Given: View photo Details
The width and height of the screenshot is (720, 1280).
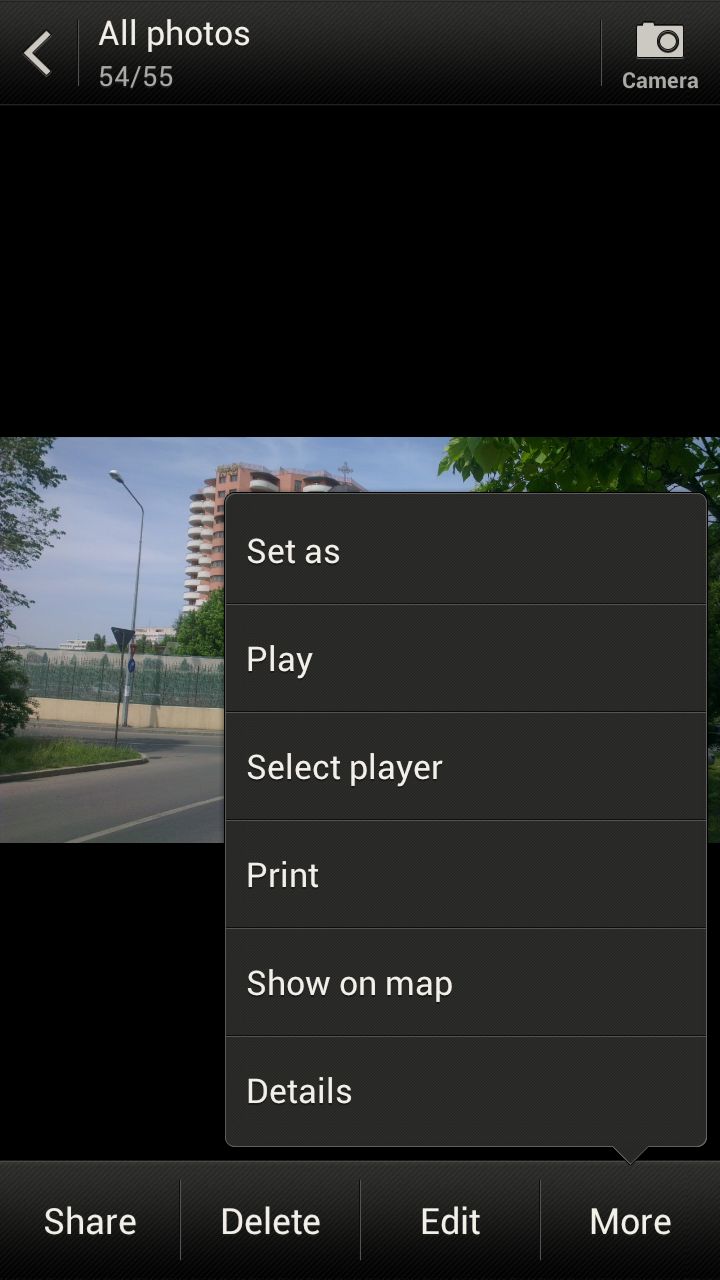Looking at the screenshot, I should point(465,1091).
